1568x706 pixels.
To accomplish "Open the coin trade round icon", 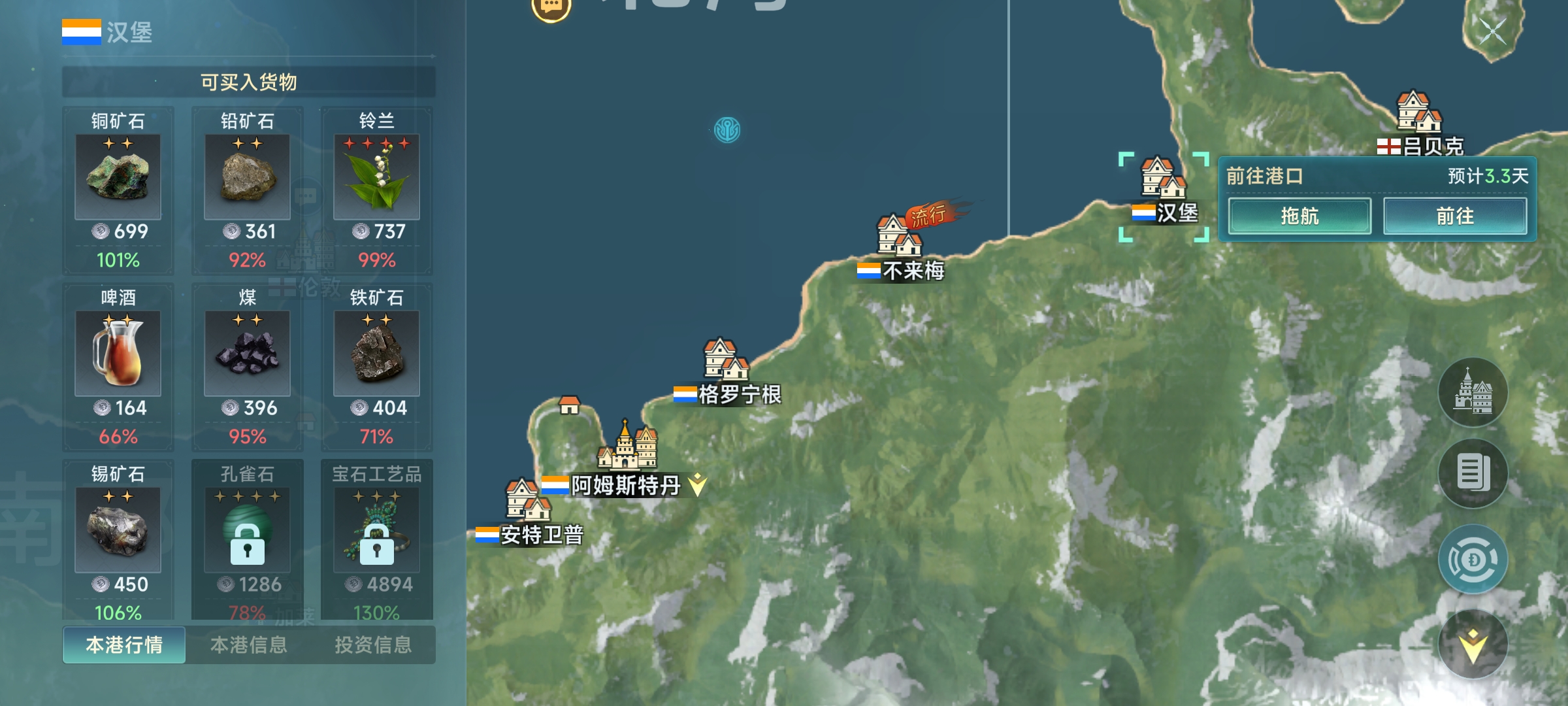I will click(1473, 560).
